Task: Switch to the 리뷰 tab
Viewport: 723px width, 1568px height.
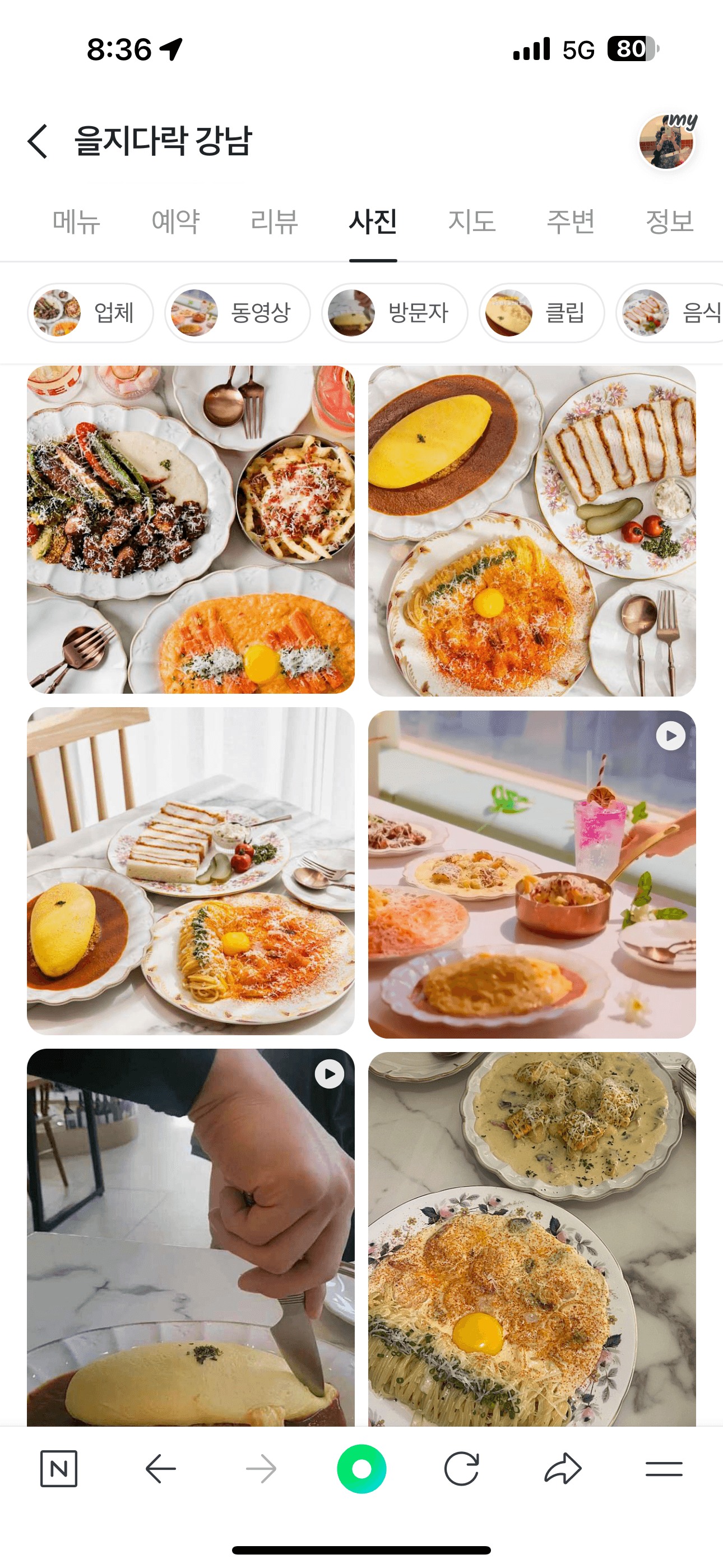Action: tap(275, 222)
